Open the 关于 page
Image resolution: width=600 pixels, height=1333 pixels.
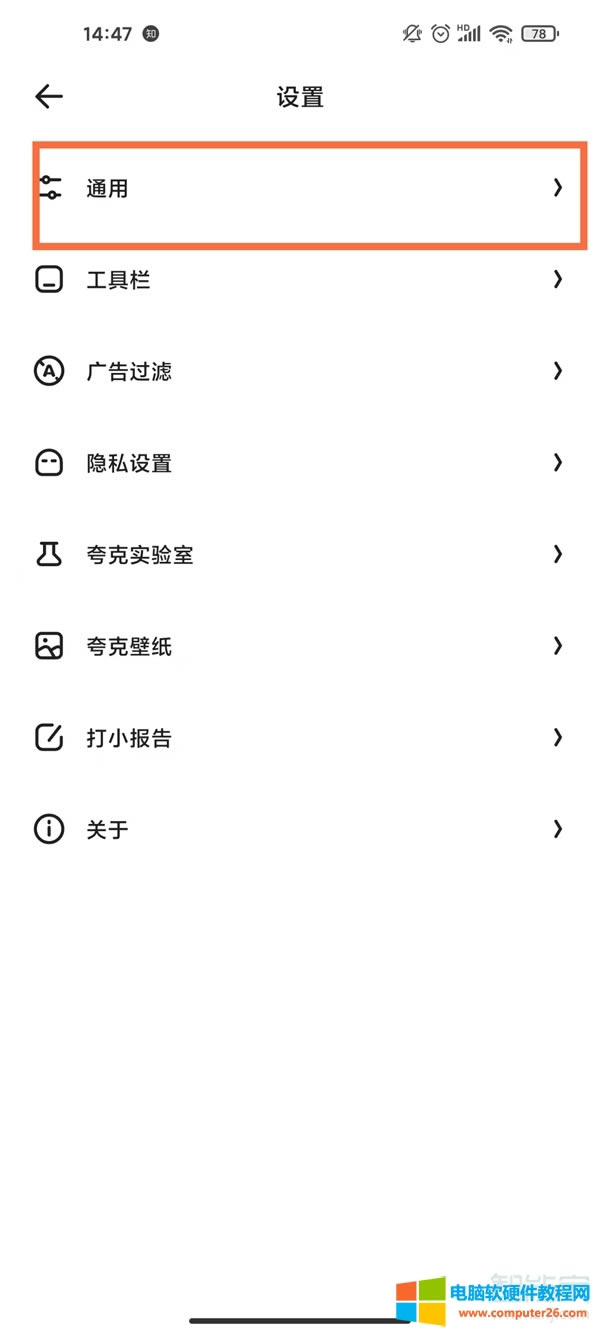tap(300, 829)
